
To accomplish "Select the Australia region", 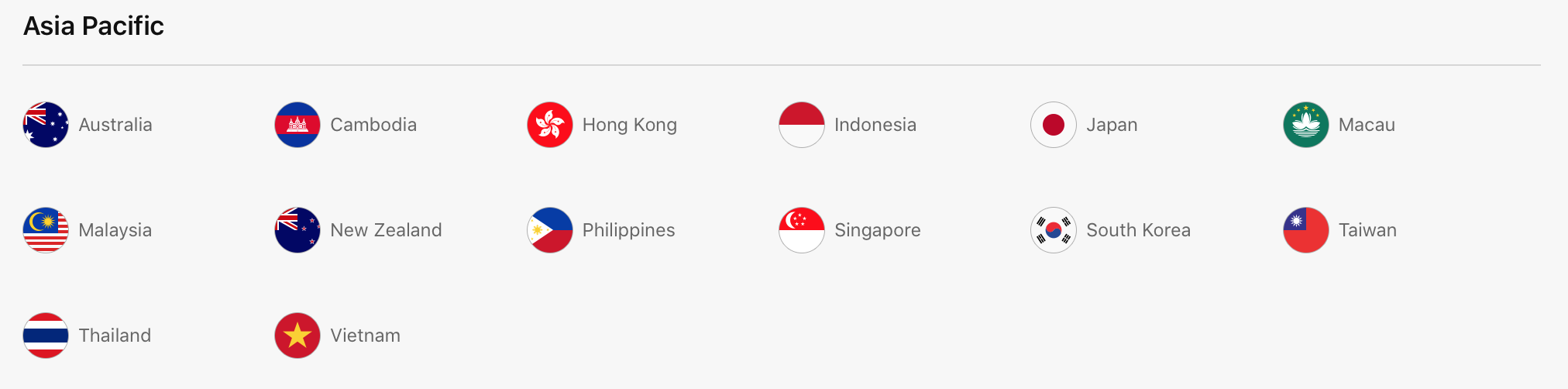I will (115, 125).
